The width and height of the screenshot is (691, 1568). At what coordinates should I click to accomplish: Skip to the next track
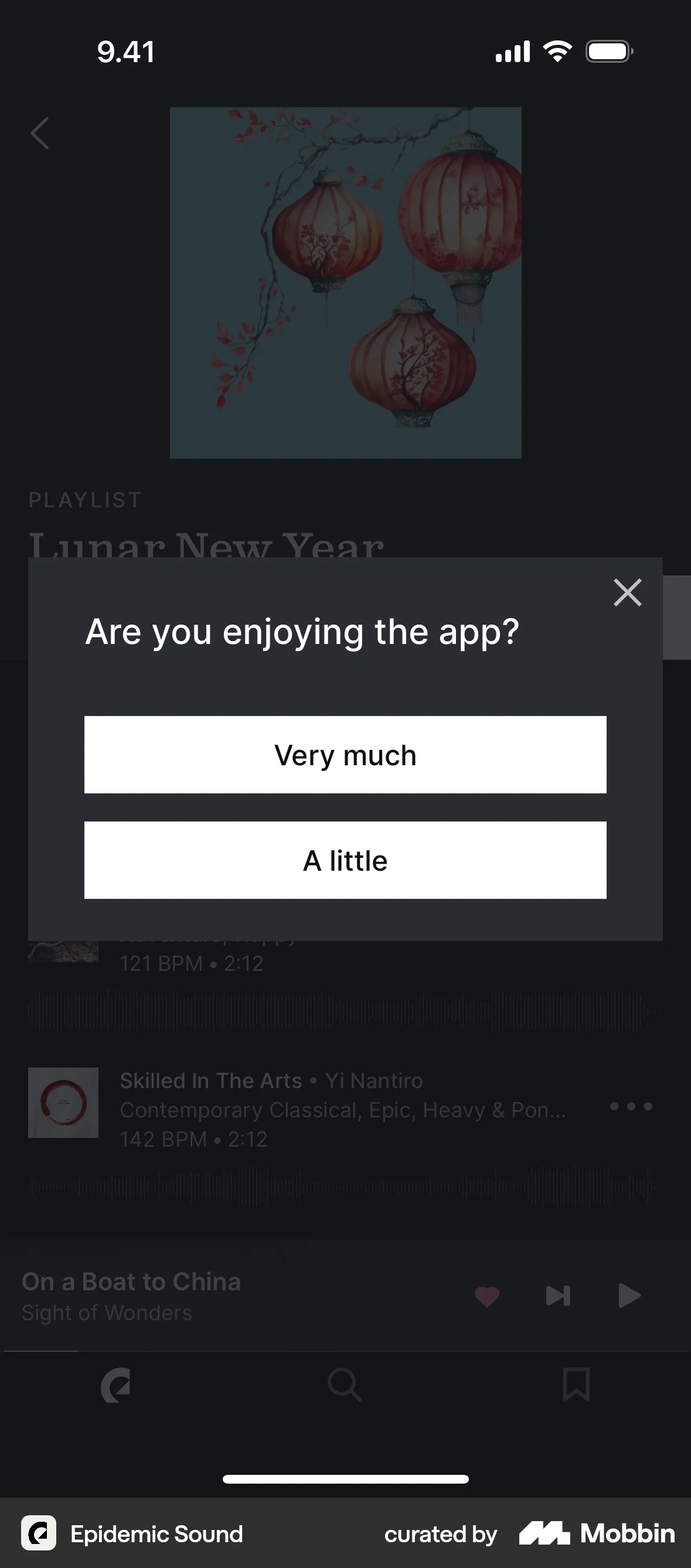pos(558,1296)
